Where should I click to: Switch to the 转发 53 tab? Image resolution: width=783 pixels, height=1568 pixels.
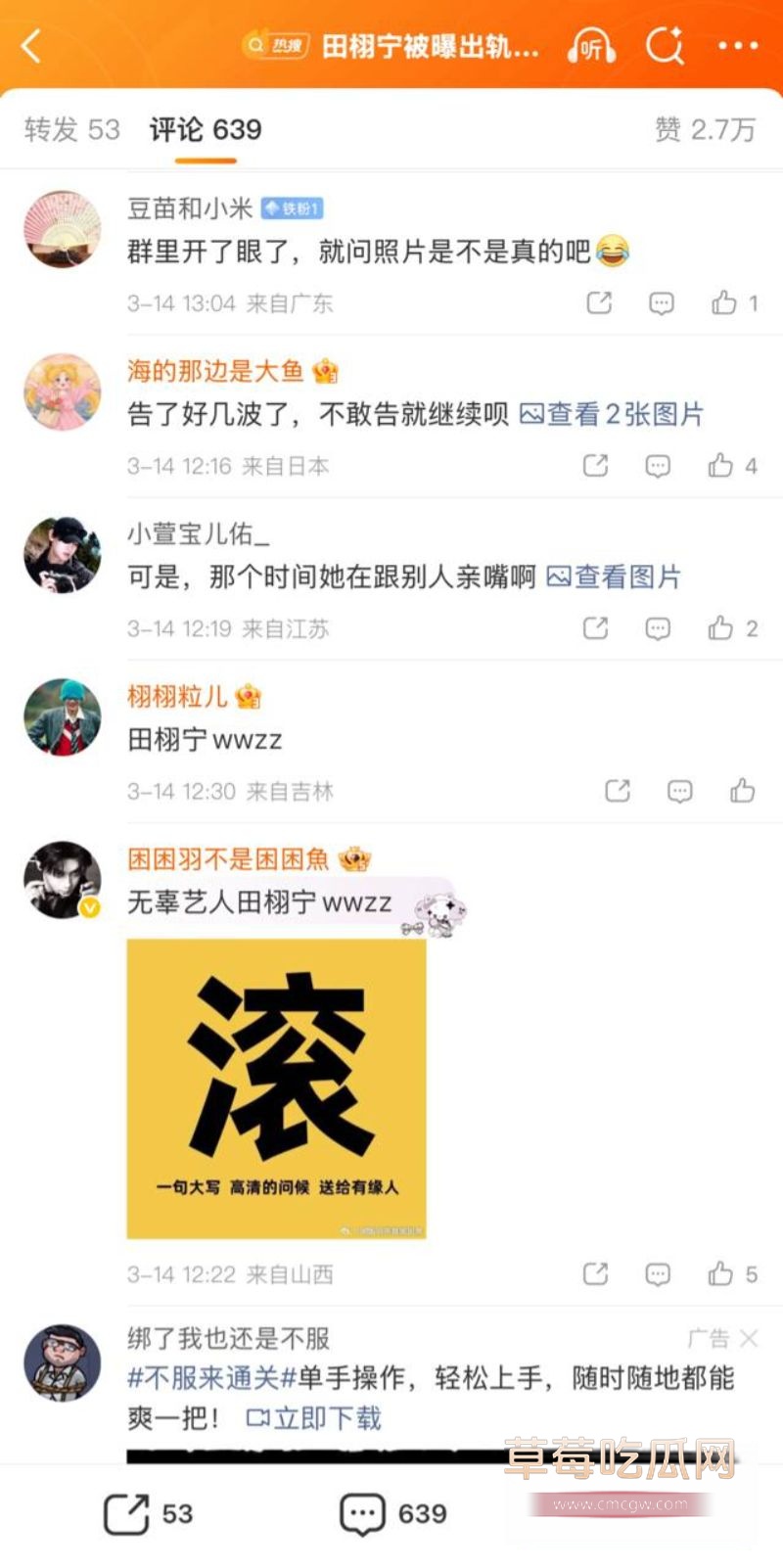click(70, 128)
